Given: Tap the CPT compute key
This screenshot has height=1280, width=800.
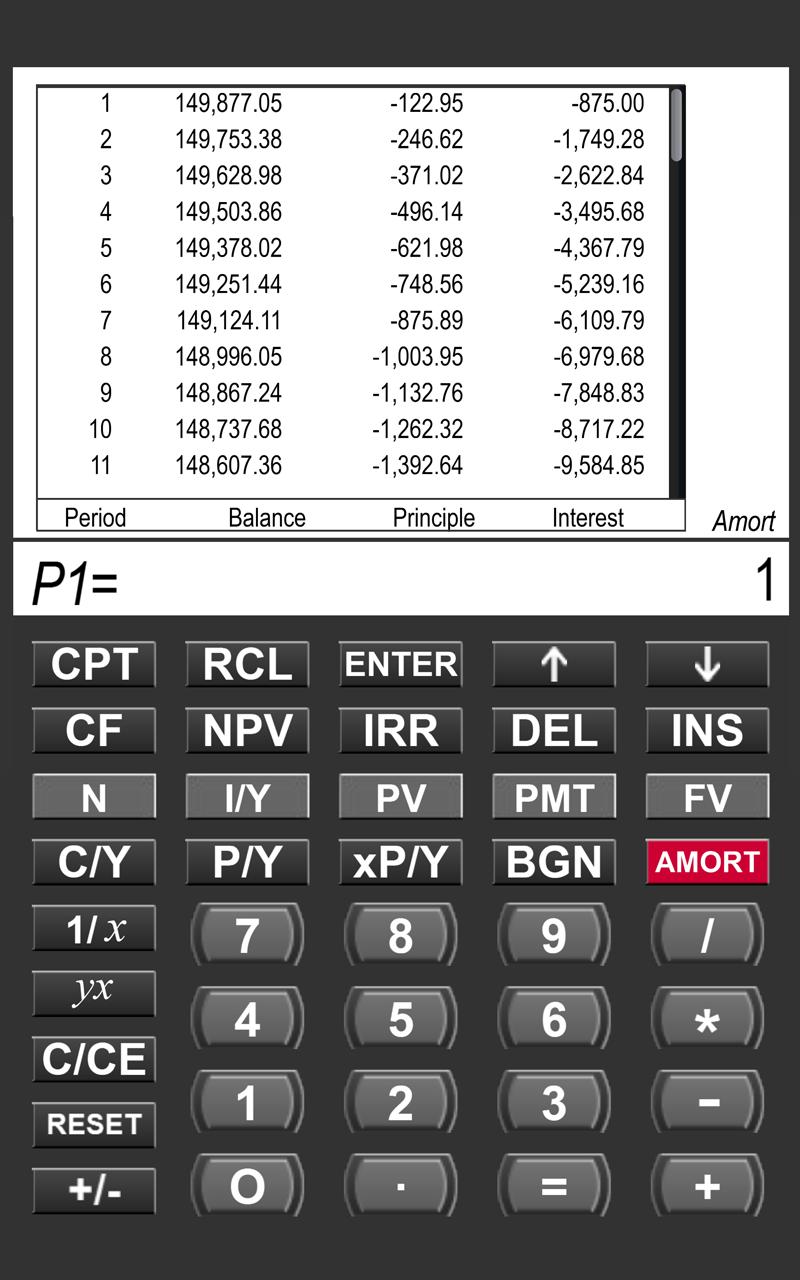Looking at the screenshot, I should [x=94, y=665].
